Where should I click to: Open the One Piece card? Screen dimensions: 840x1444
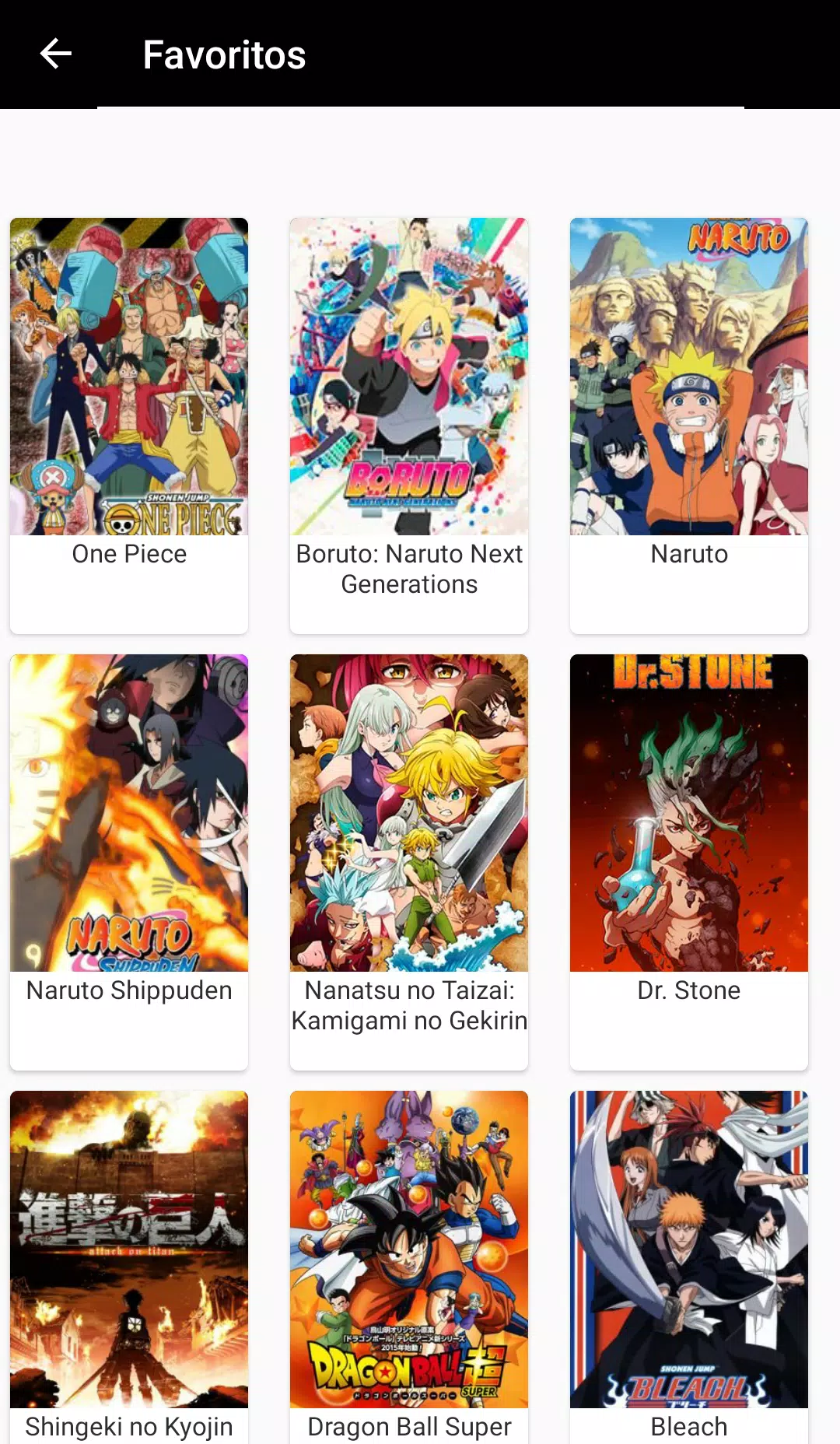pos(129,377)
